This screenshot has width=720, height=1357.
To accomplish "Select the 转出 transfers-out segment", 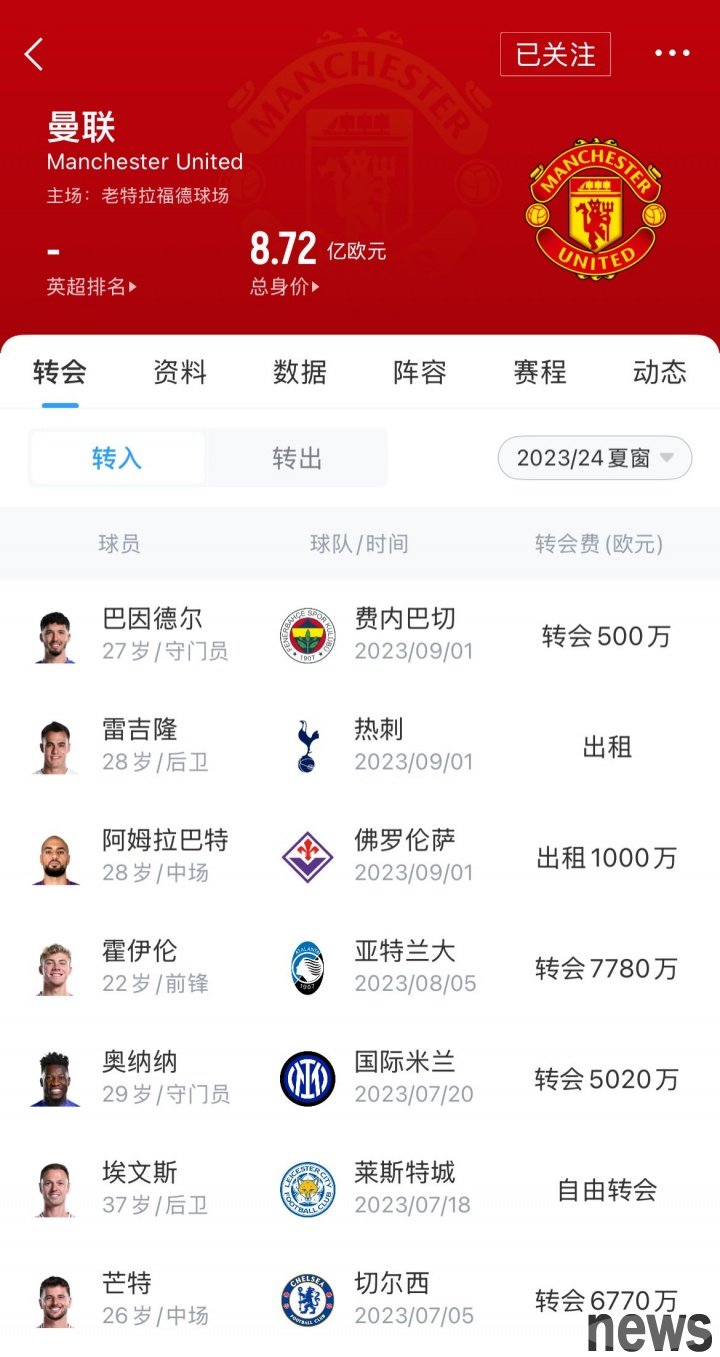I will [x=297, y=459].
